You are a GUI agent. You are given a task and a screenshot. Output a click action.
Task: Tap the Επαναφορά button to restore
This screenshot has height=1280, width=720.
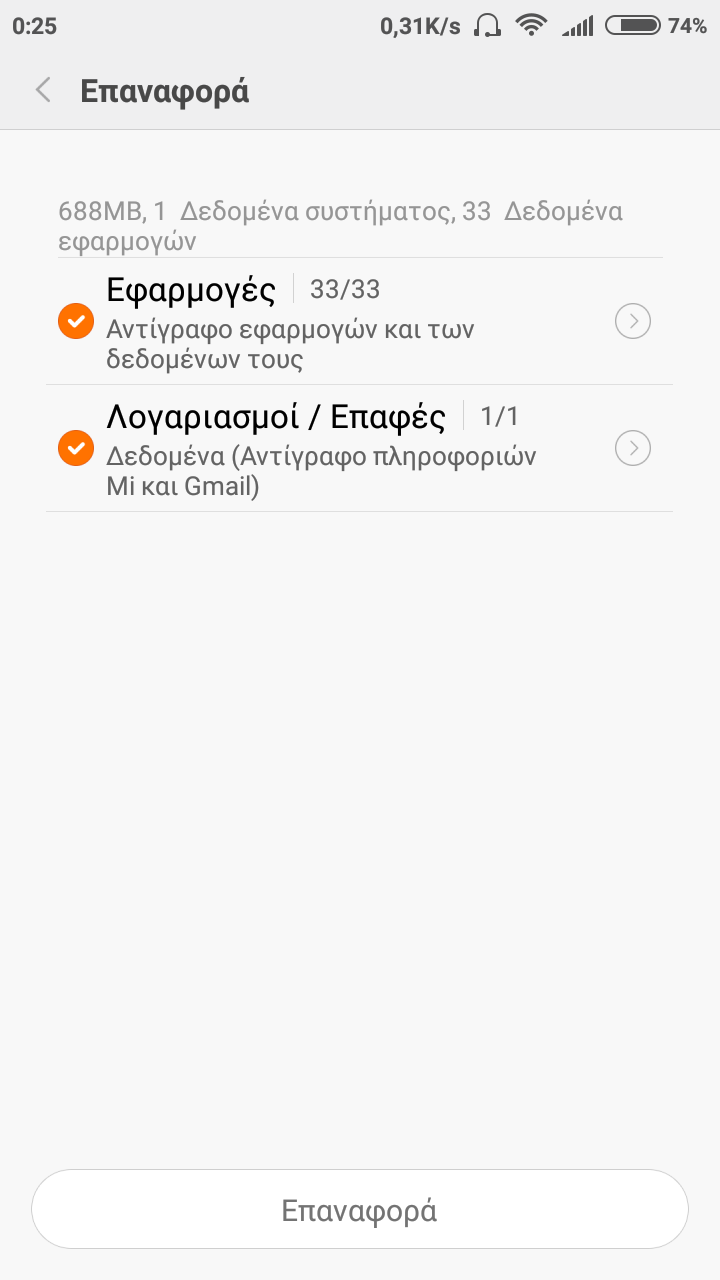pyautogui.click(x=360, y=1210)
